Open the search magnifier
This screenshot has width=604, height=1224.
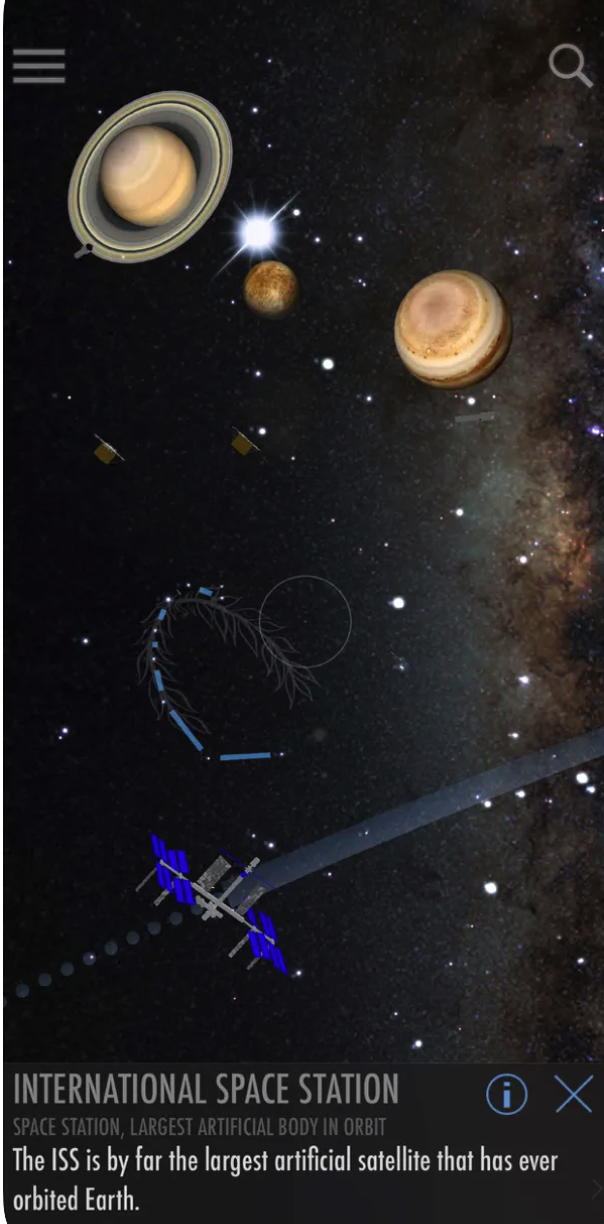tap(571, 66)
